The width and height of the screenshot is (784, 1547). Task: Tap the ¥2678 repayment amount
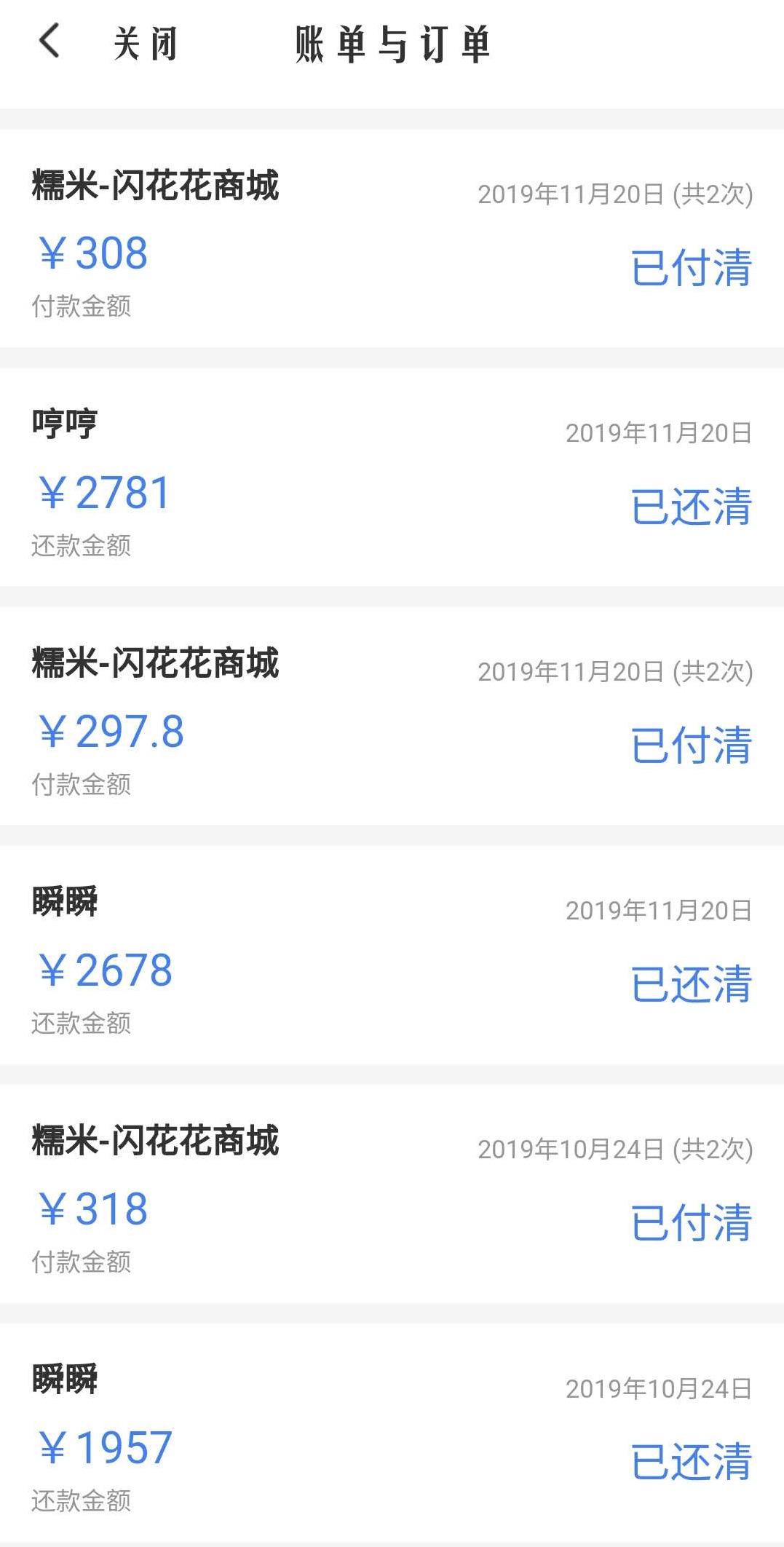tap(104, 969)
